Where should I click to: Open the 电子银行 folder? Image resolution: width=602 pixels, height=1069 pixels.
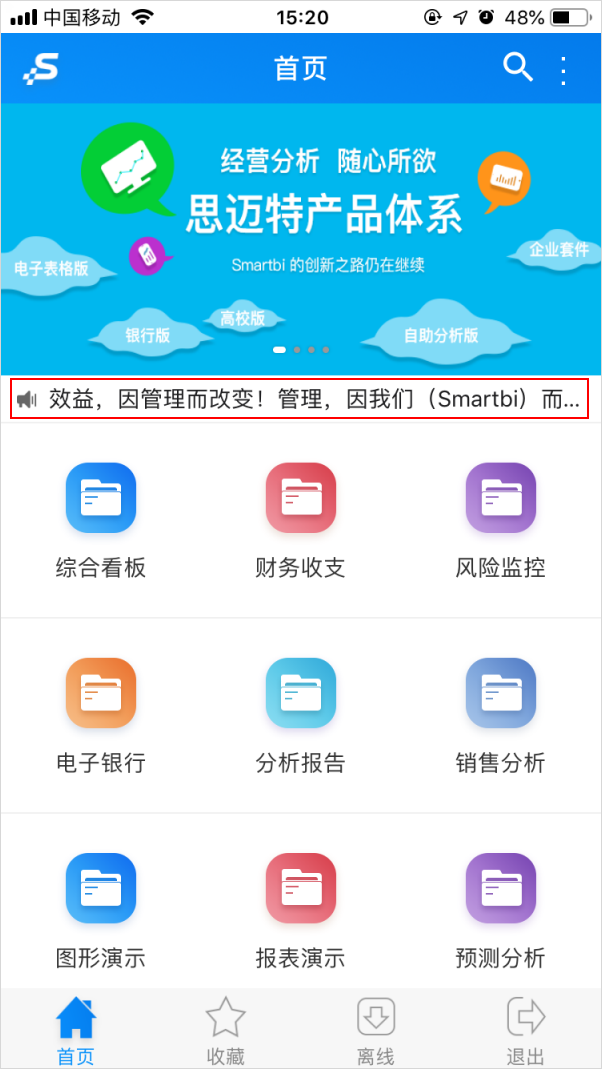[x=101, y=716]
